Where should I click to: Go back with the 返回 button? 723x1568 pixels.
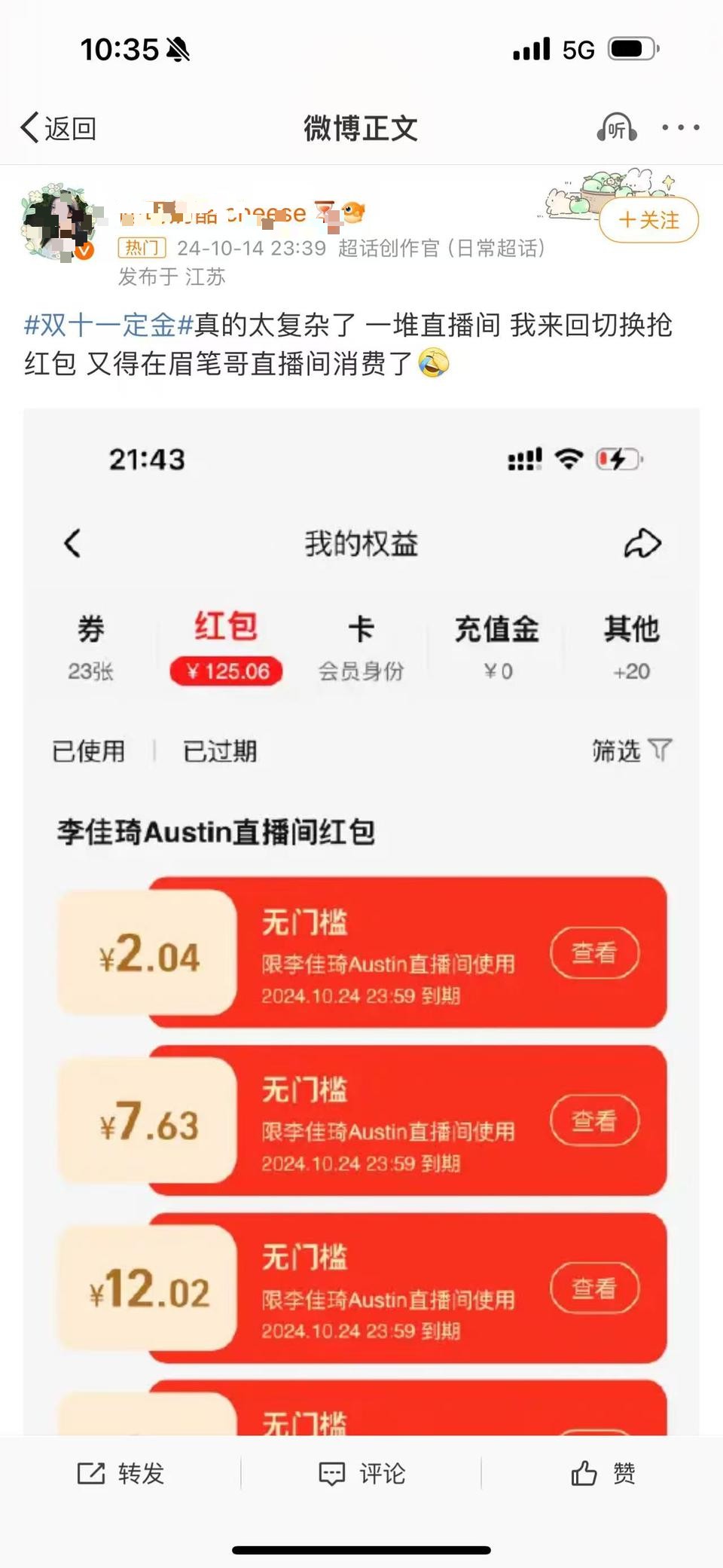click(59, 128)
